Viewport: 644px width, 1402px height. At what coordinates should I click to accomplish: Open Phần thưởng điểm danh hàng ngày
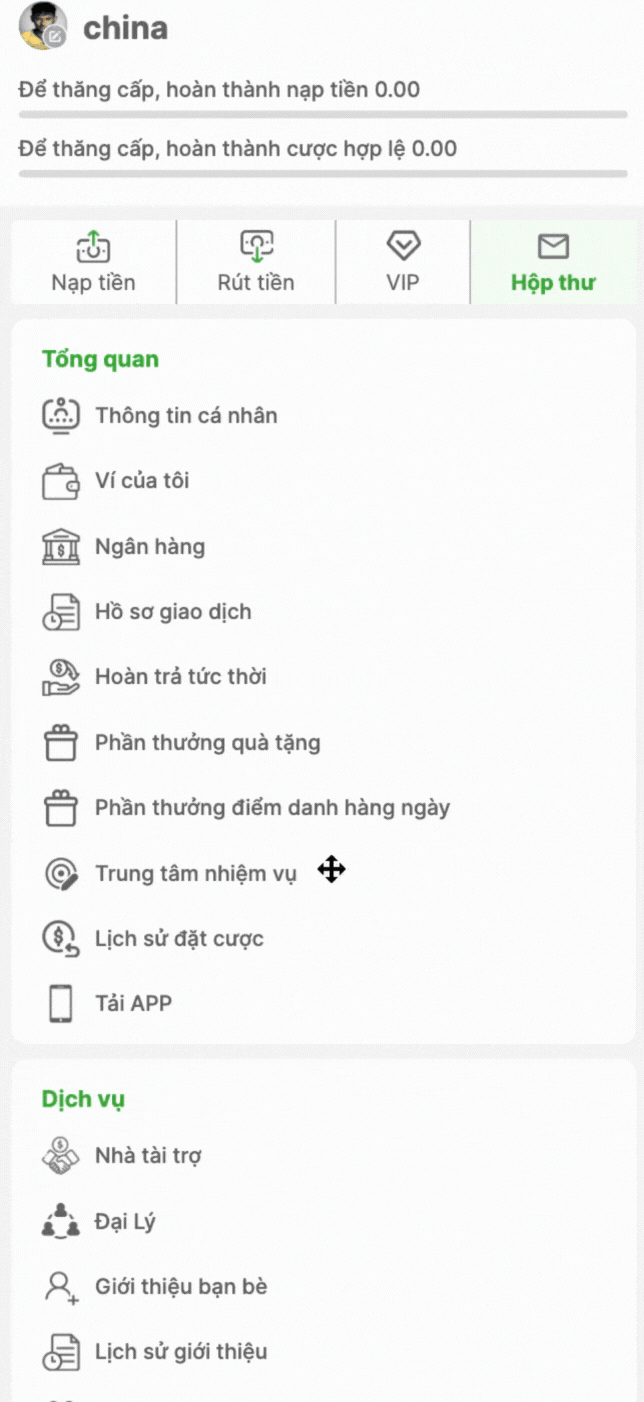272,808
